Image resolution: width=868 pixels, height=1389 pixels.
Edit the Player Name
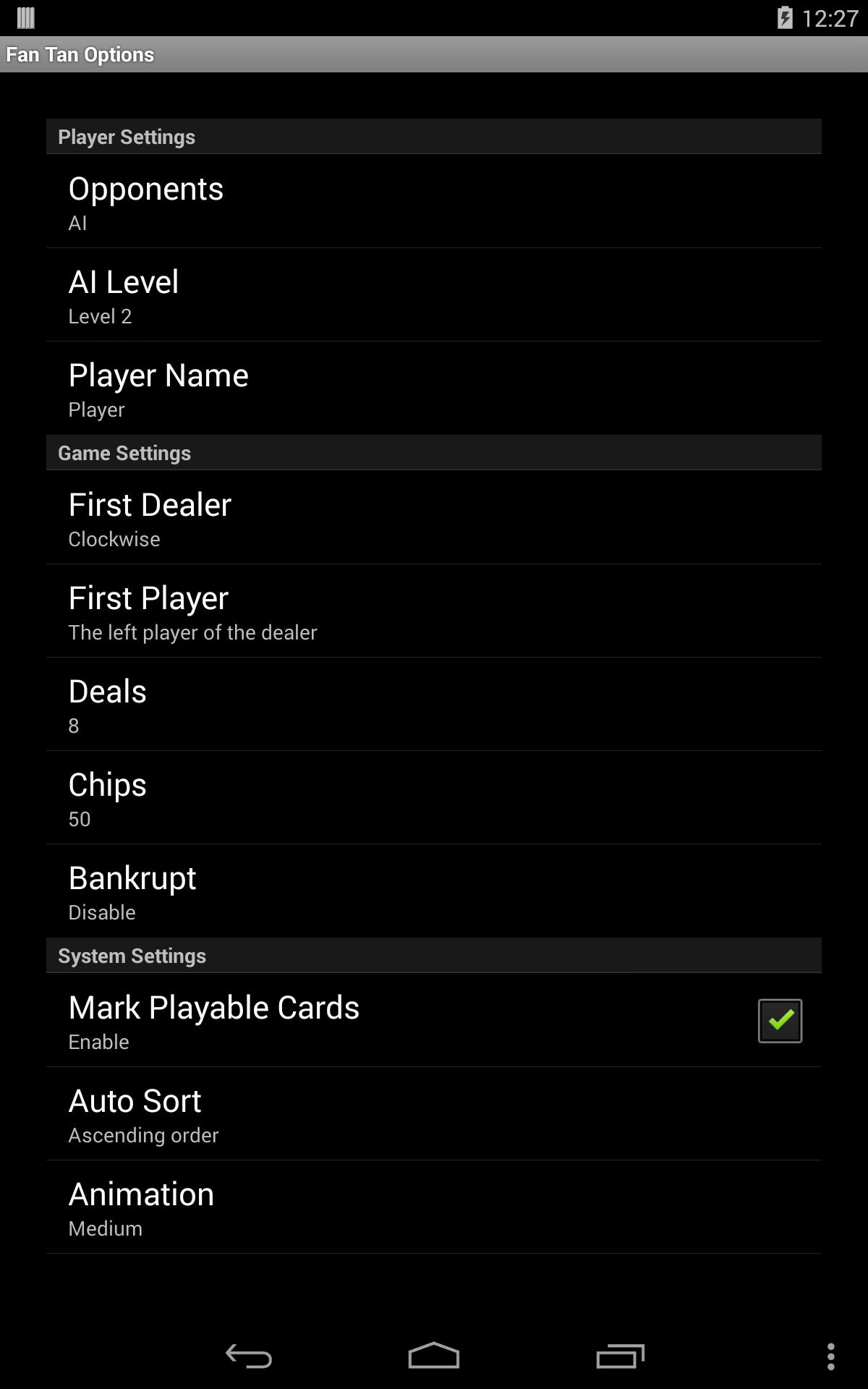[x=434, y=388]
